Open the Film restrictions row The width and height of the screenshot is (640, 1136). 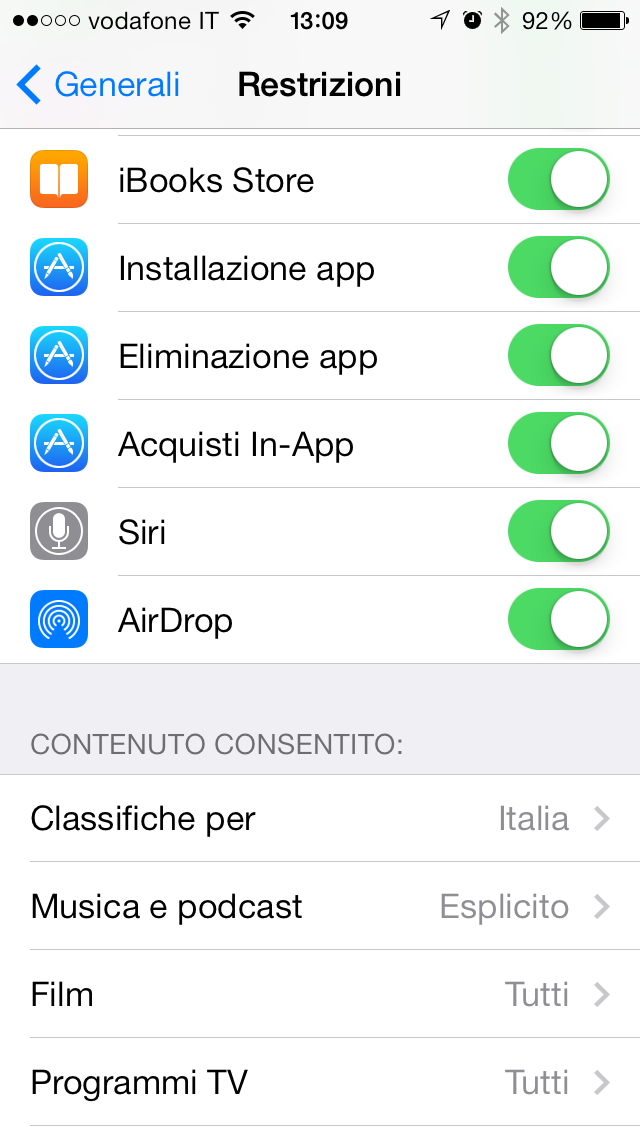coord(320,995)
